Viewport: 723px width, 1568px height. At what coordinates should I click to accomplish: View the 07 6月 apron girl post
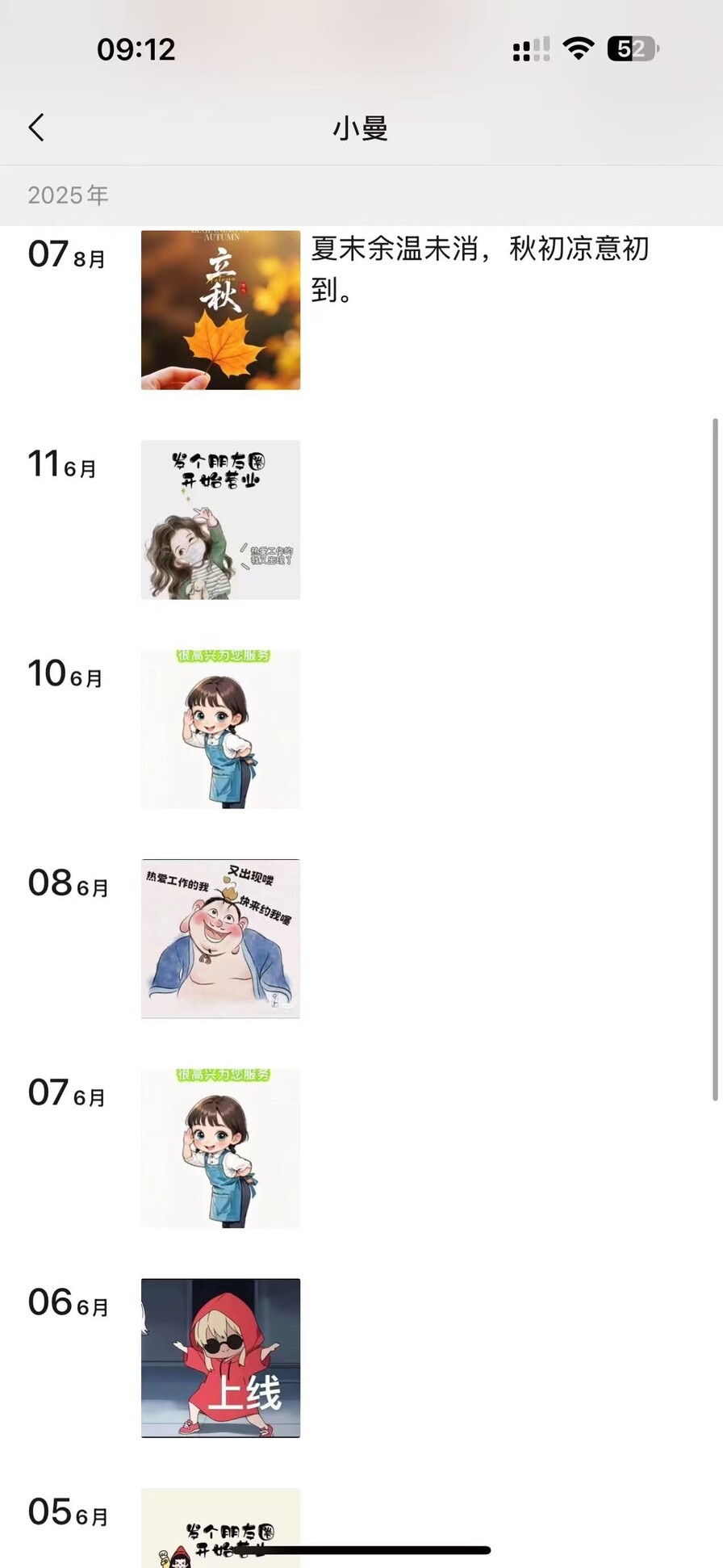click(220, 1148)
